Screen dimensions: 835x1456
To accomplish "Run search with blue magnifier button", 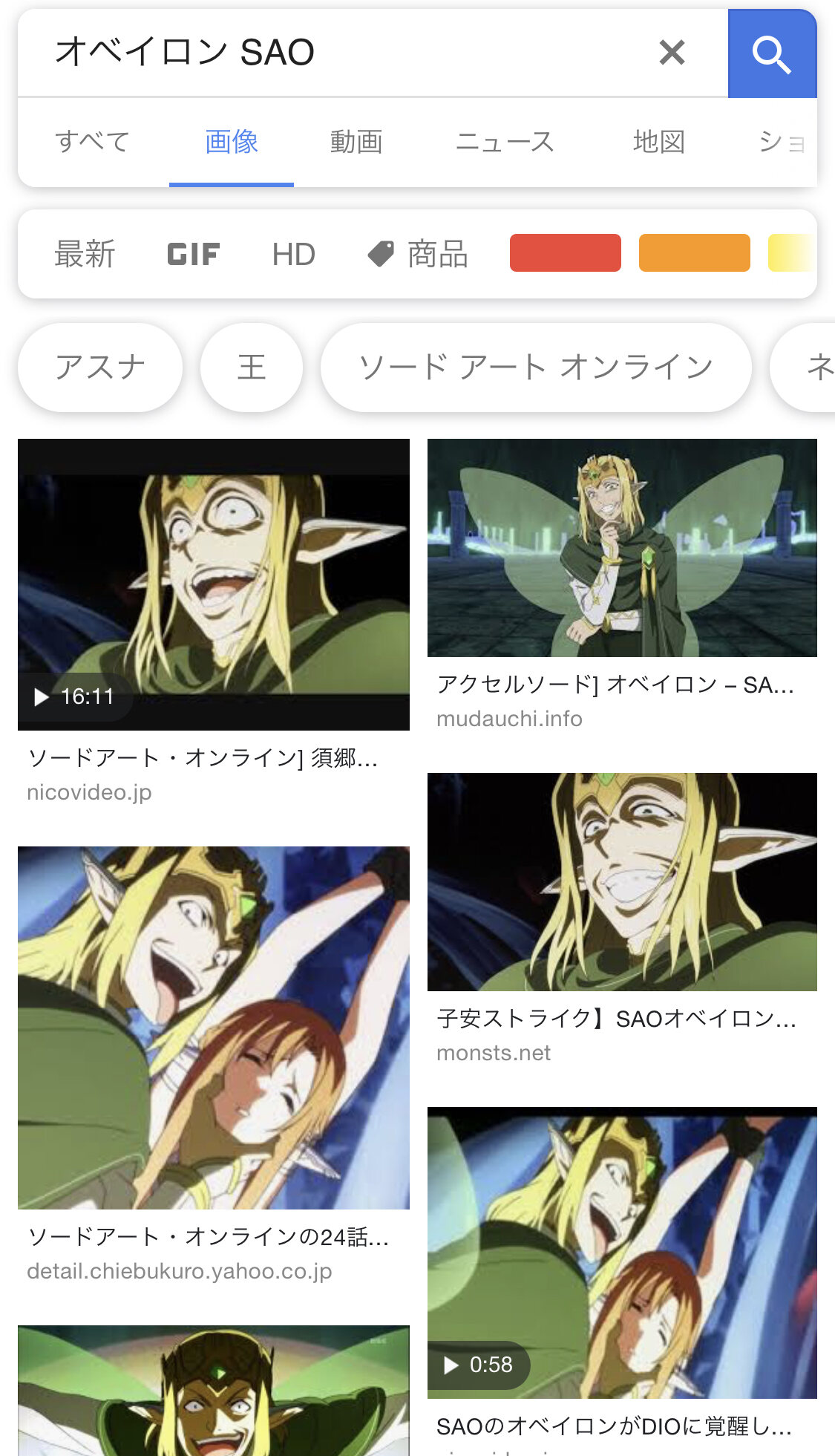I will click(772, 53).
